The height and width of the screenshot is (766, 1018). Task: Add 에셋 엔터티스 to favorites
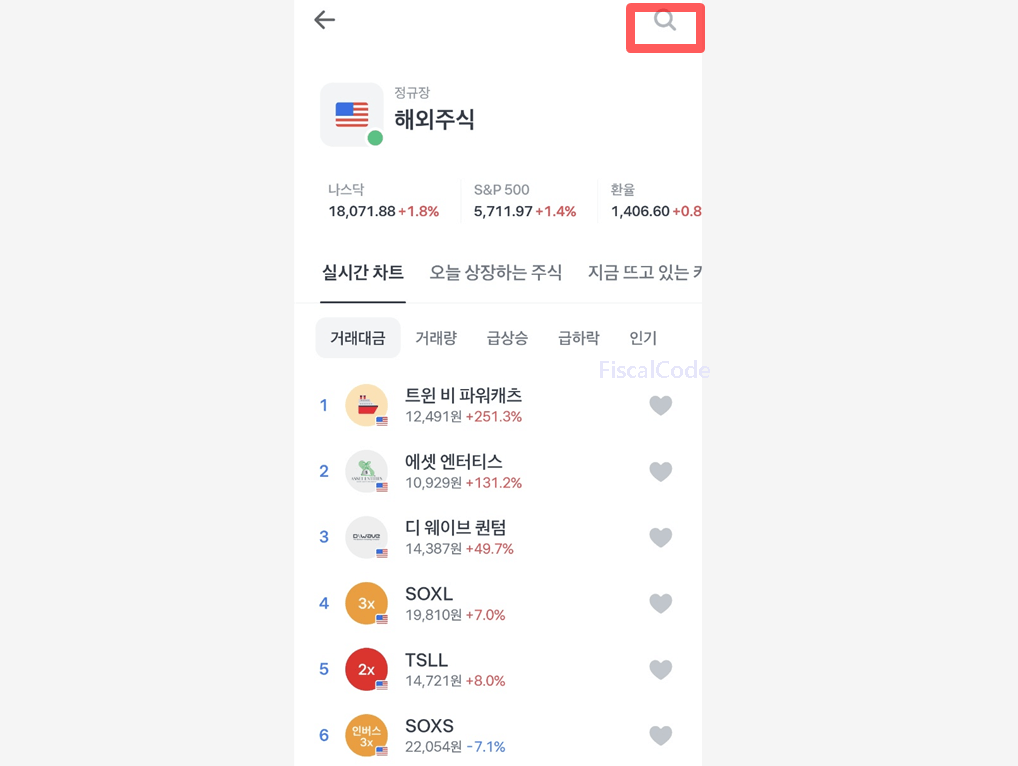(x=660, y=471)
